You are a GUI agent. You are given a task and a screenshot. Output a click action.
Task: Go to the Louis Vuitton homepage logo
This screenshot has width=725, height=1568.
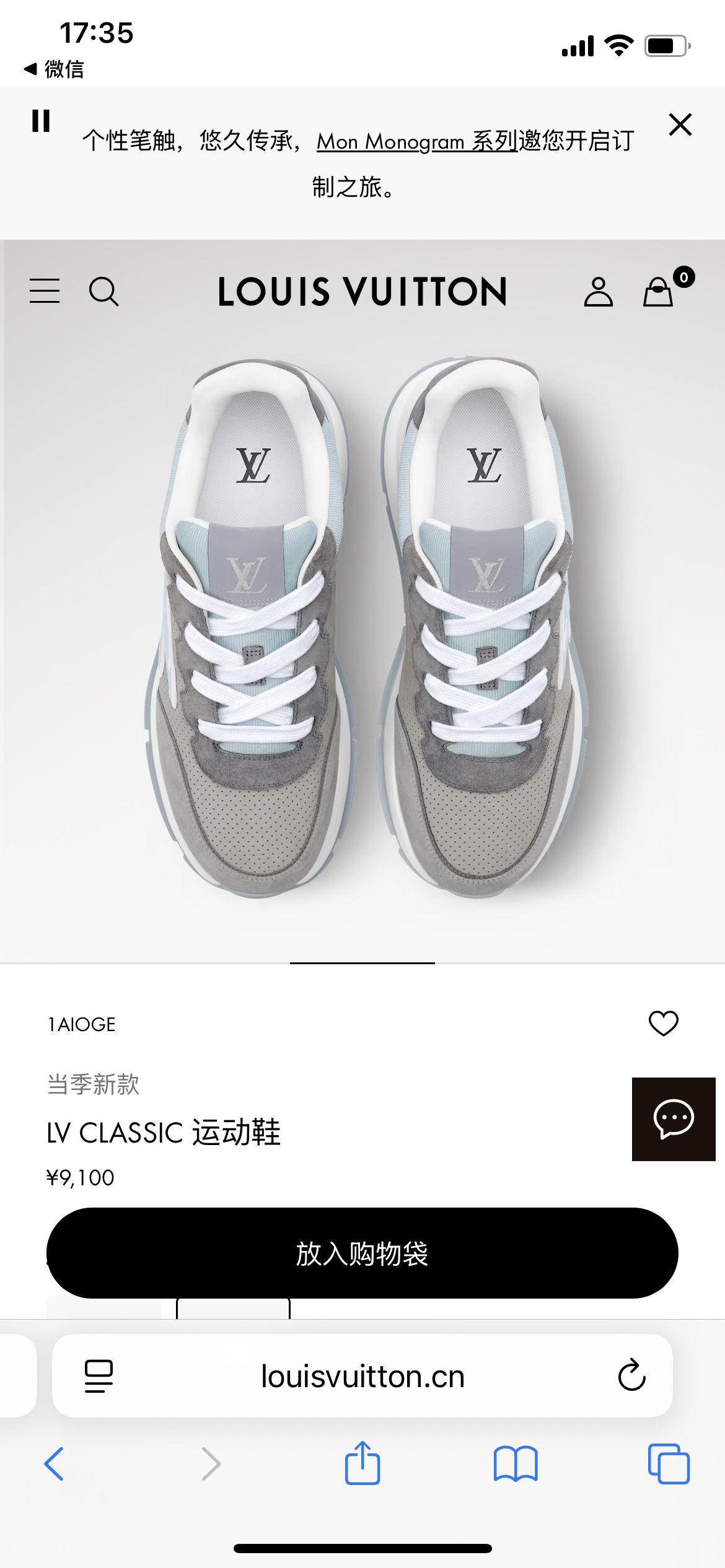click(362, 292)
